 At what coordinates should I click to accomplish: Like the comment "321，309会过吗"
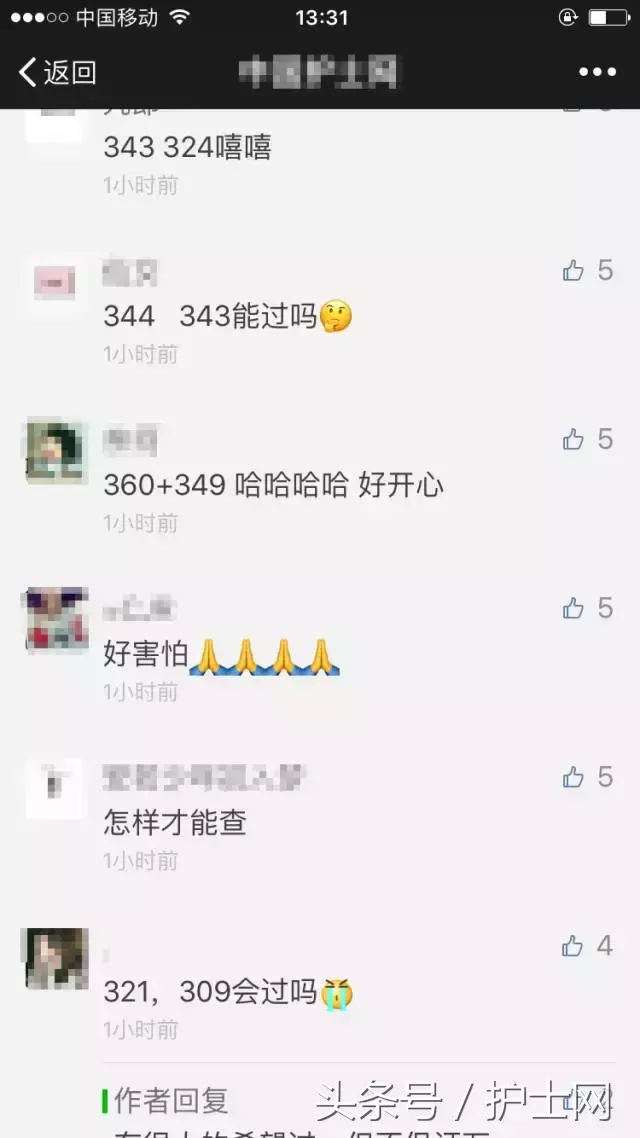573,946
